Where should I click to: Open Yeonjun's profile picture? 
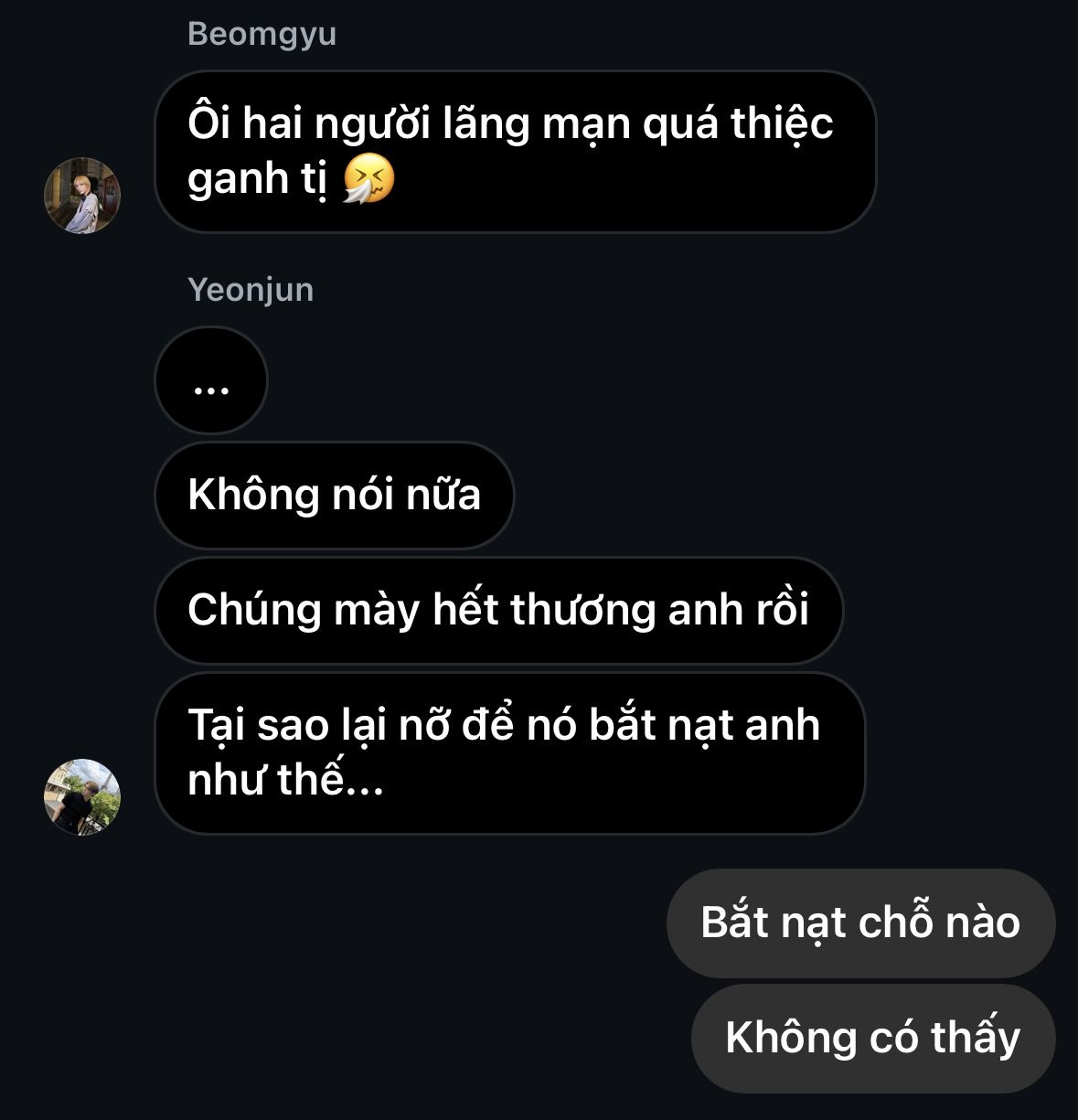pyautogui.click(x=82, y=796)
